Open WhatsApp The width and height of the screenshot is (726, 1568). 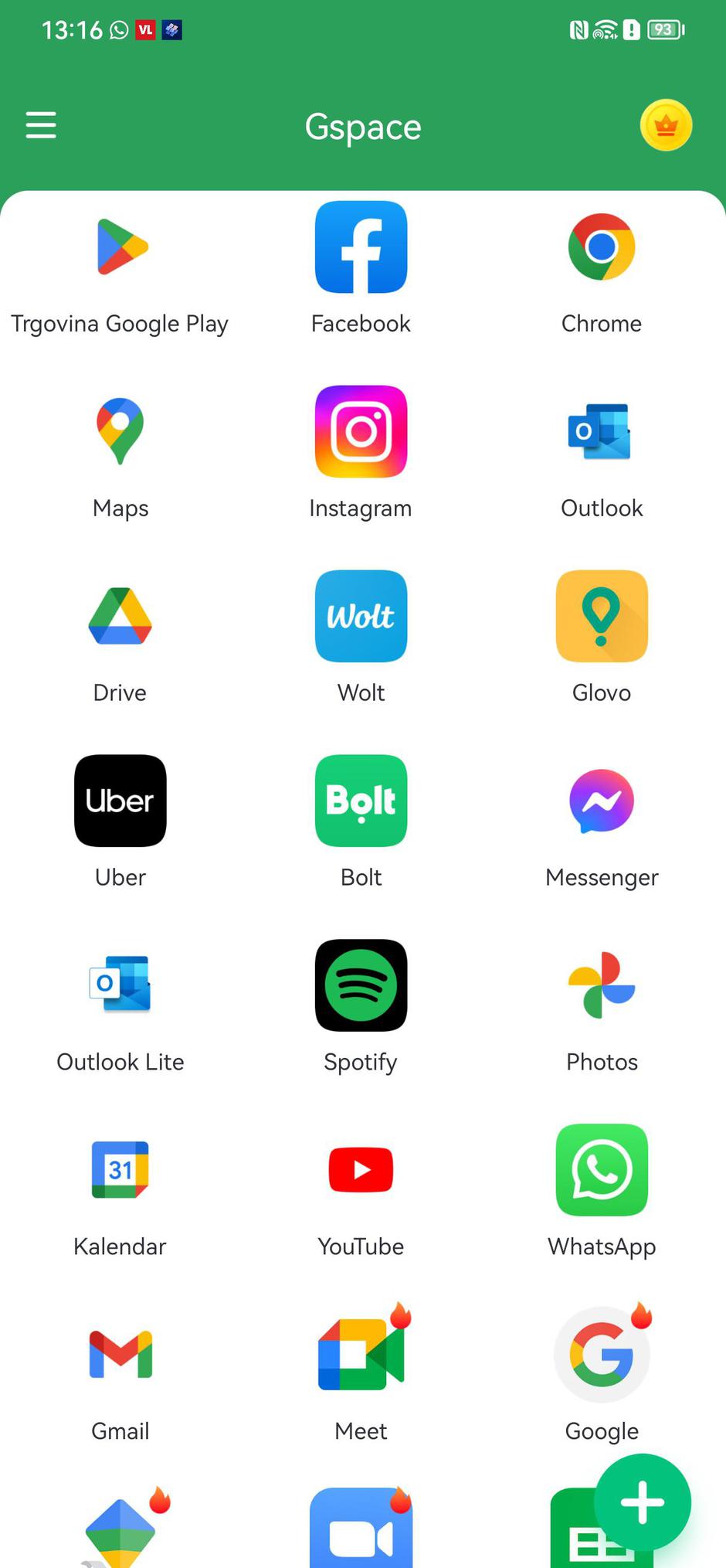(602, 1170)
